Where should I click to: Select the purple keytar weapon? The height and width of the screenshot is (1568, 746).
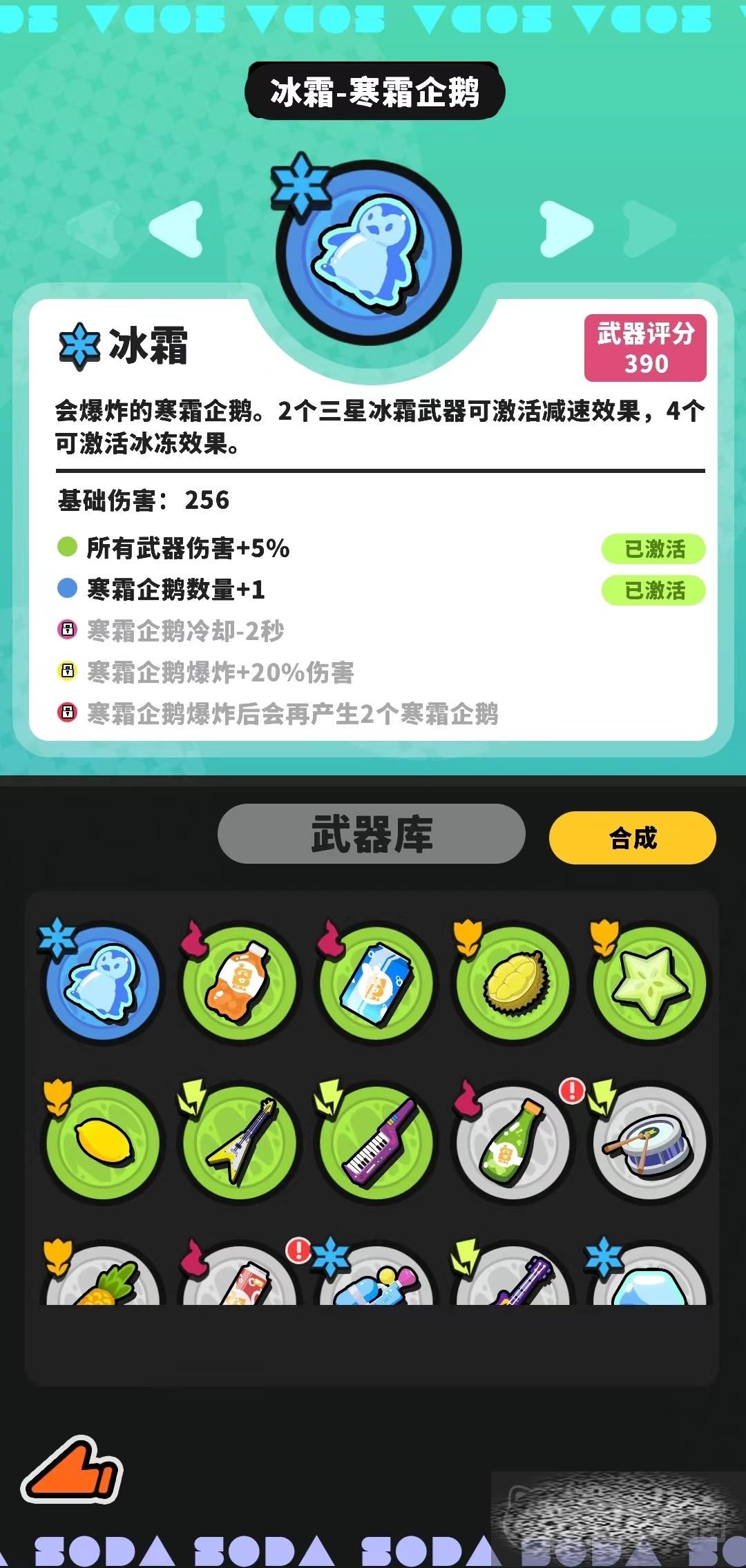pyautogui.click(x=376, y=1141)
